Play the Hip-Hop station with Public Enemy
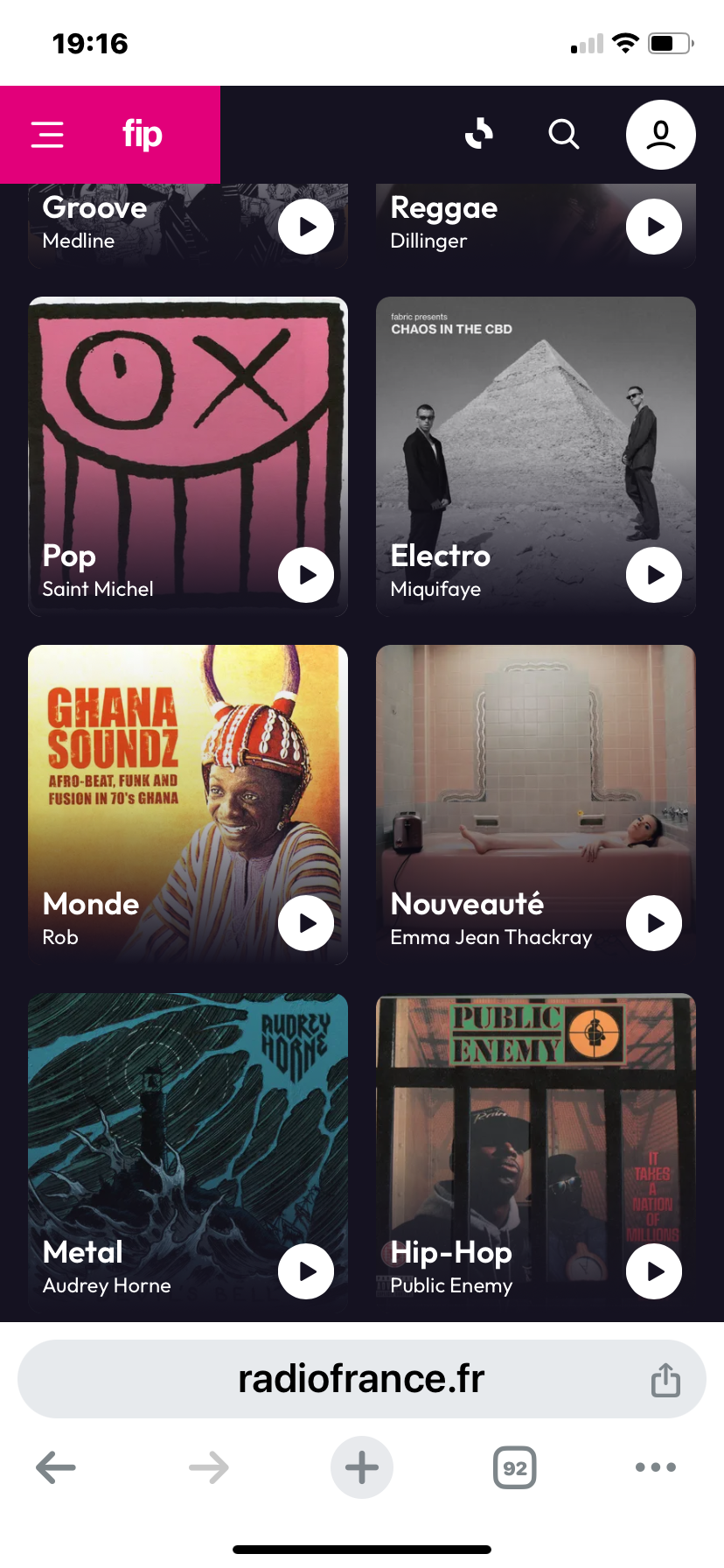This screenshot has height=1568, width=724. [x=654, y=1271]
